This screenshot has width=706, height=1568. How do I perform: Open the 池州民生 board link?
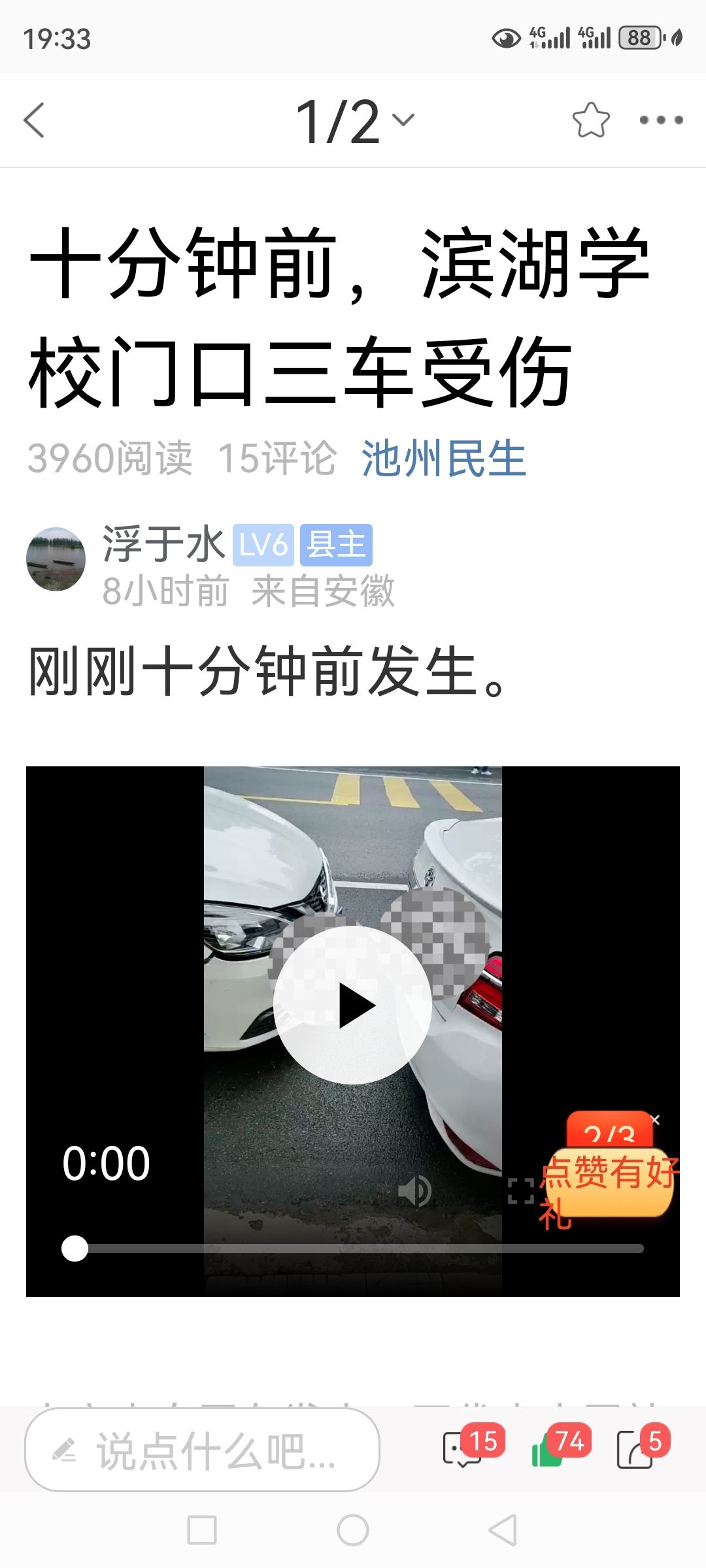coord(443,459)
